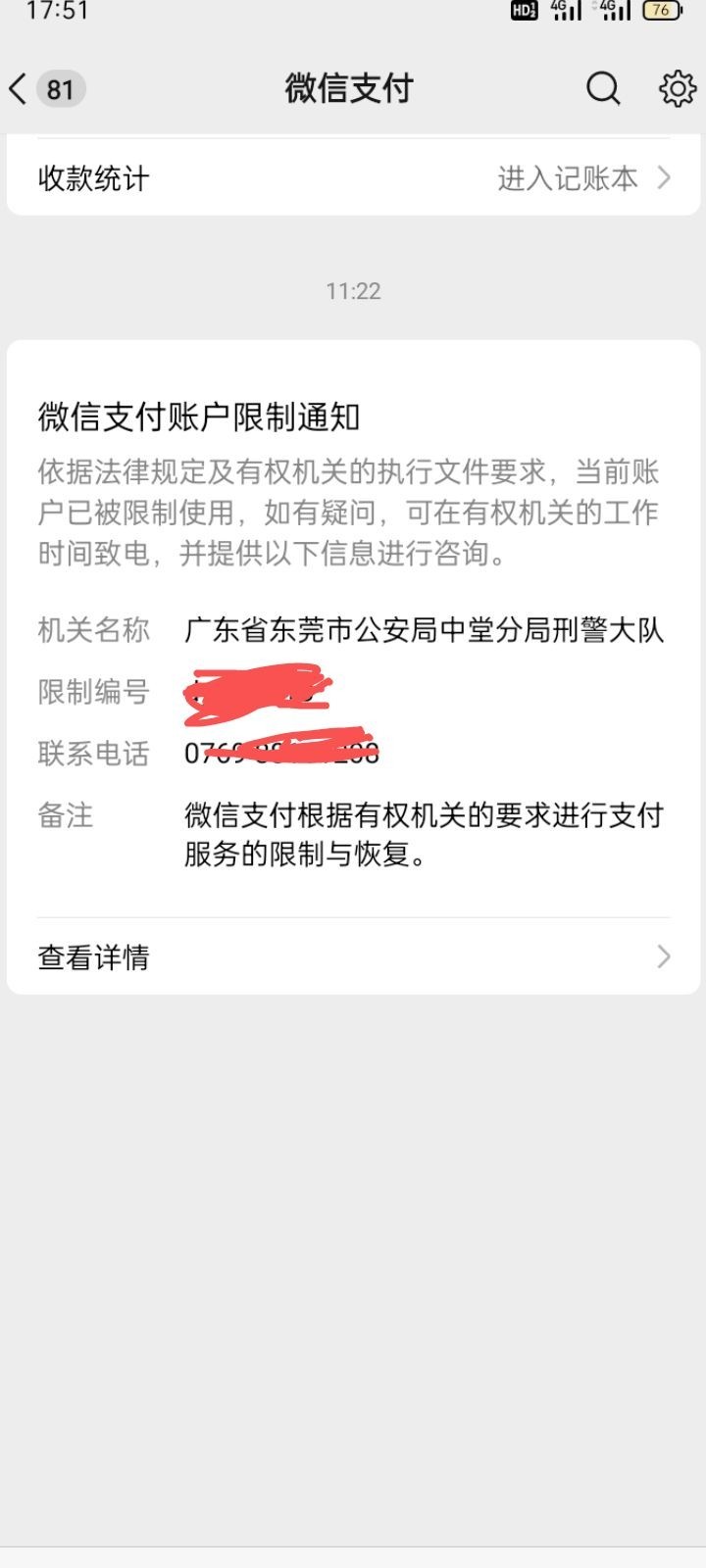This screenshot has height=1568, width=706.
Task: Open search in 微信支付
Action: coord(603,89)
